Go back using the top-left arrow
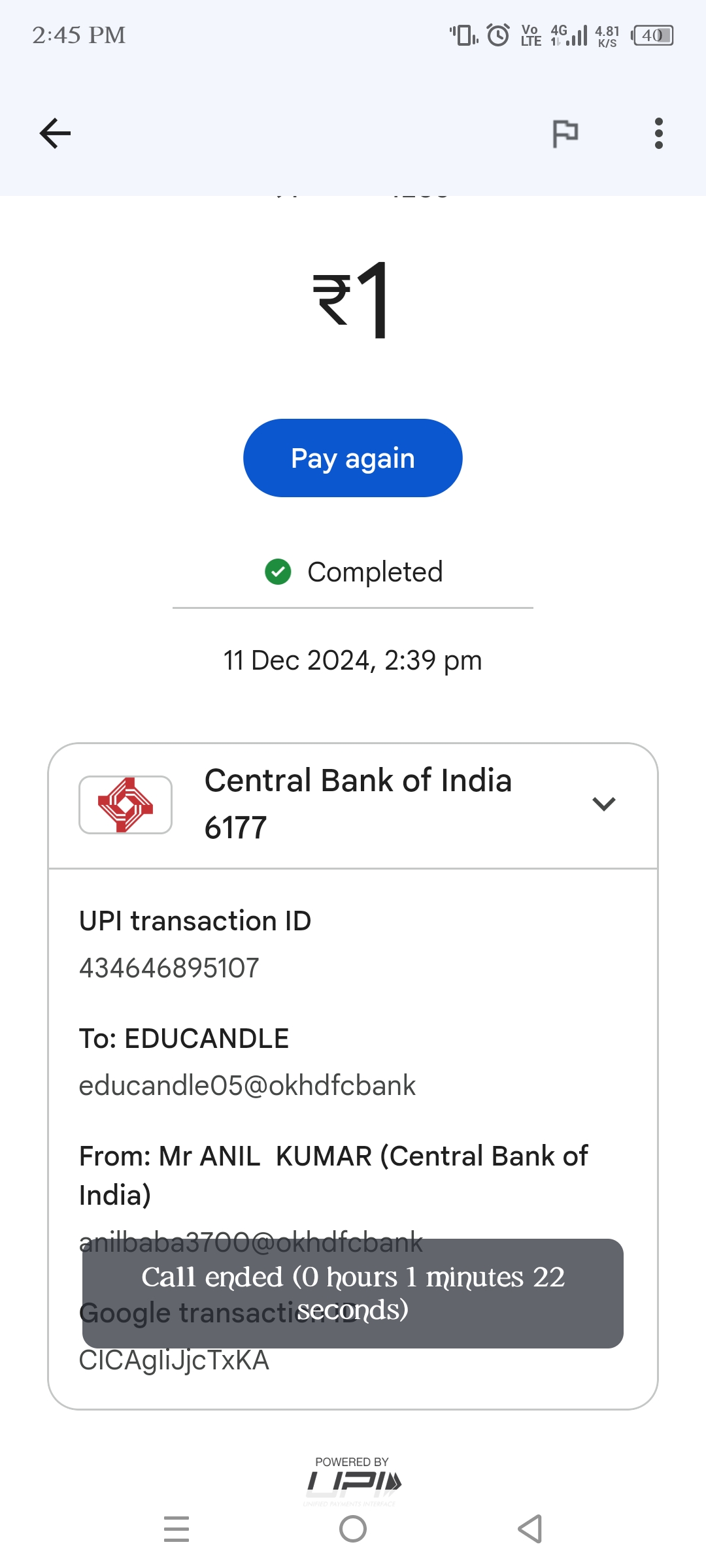The width and height of the screenshot is (706, 1568). tap(55, 133)
